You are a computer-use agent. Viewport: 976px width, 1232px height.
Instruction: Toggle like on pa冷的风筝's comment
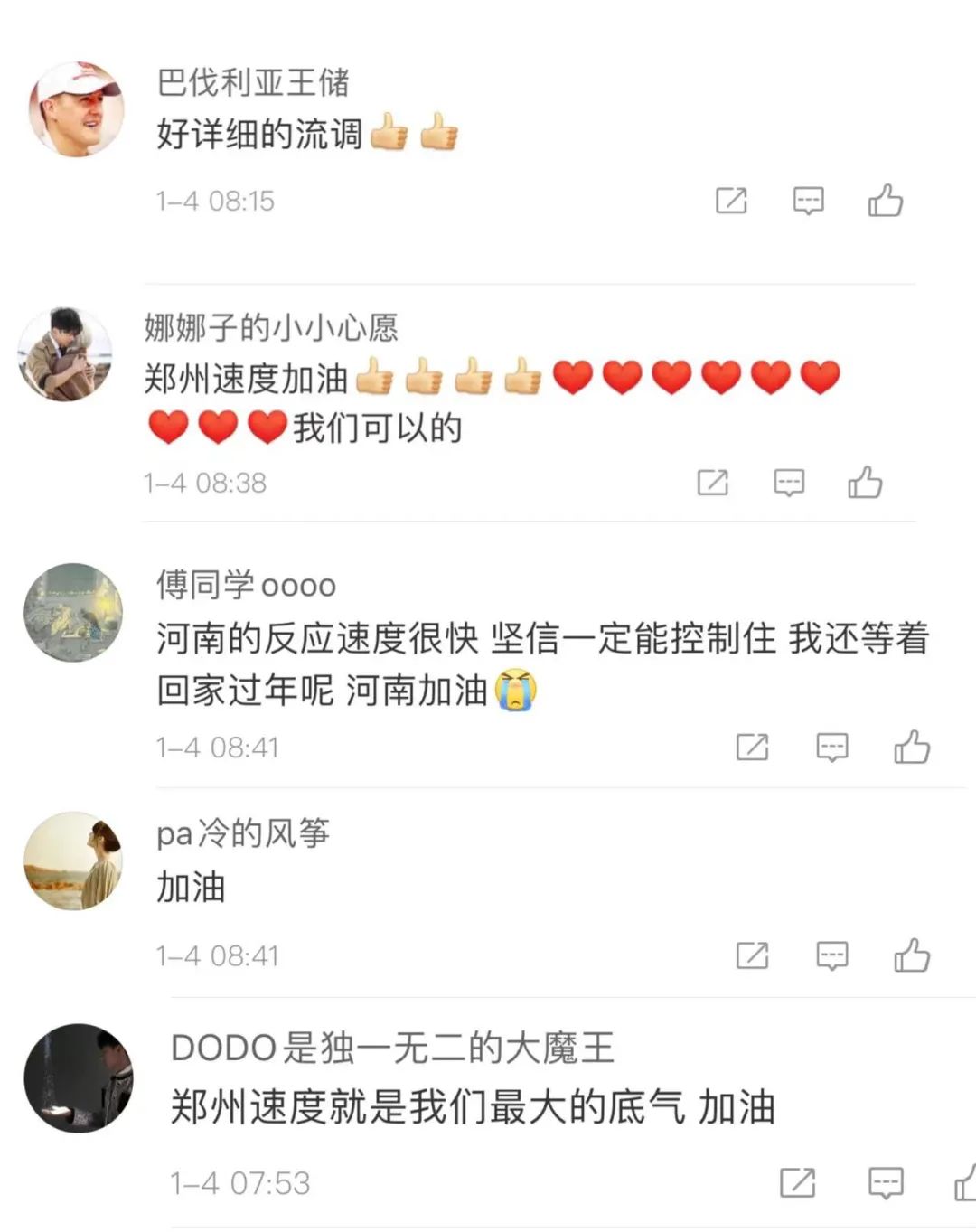point(912,955)
